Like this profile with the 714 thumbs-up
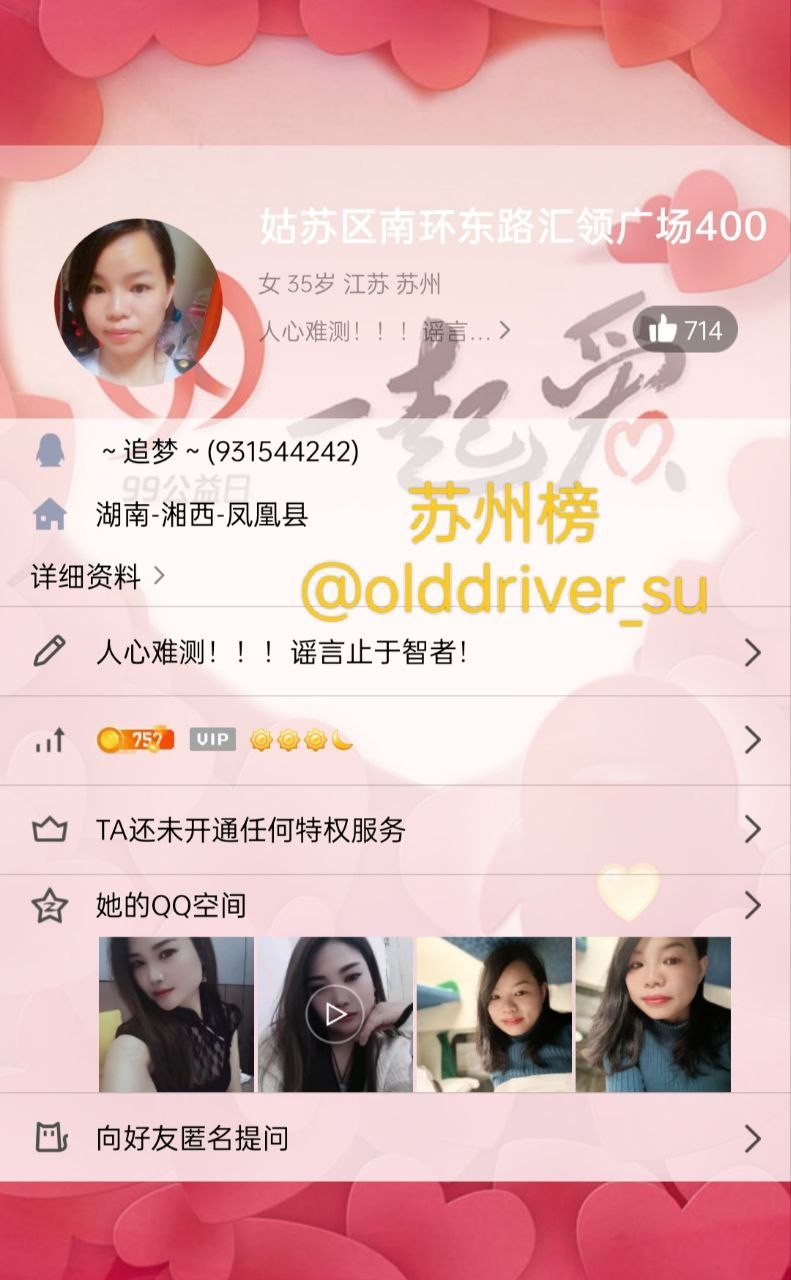The height and width of the screenshot is (1280, 791). pos(686,329)
